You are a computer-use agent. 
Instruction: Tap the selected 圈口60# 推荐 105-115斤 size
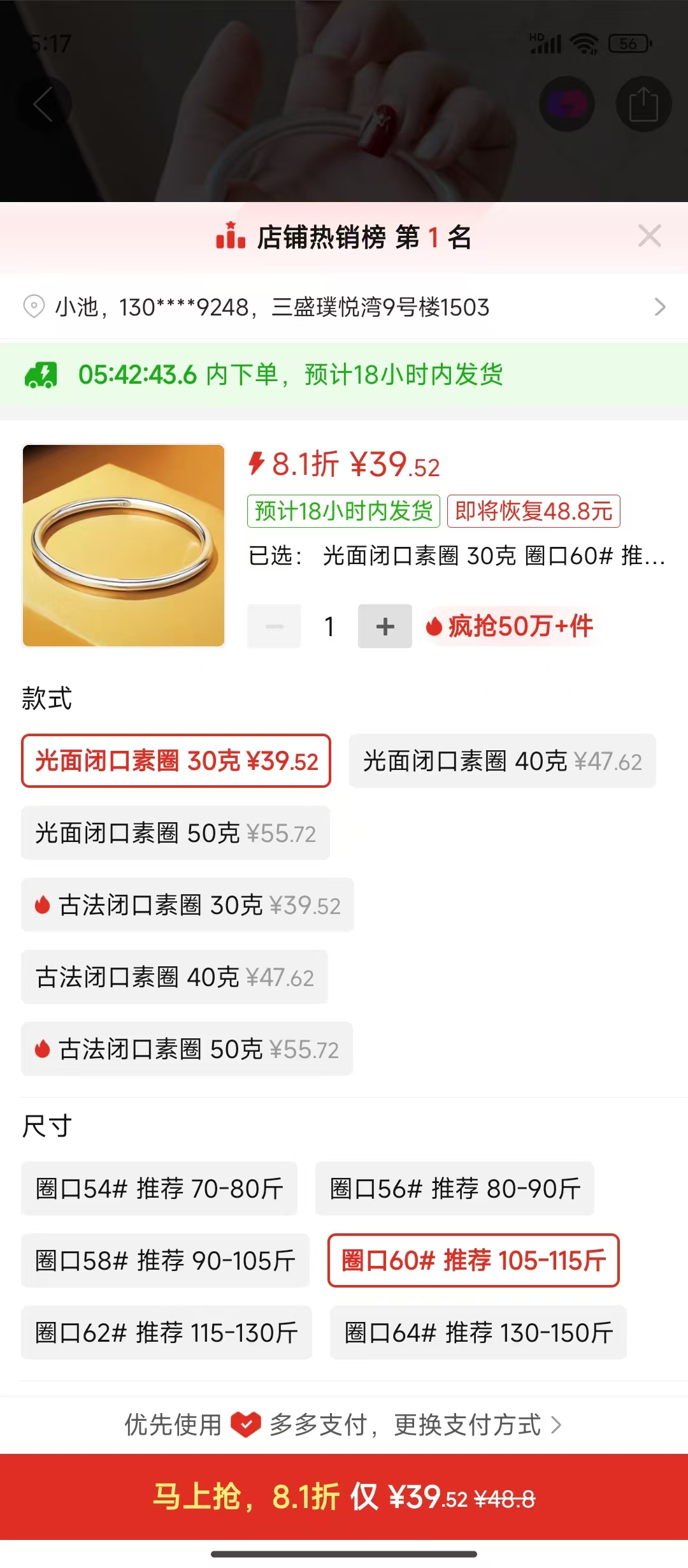pyautogui.click(x=473, y=1261)
